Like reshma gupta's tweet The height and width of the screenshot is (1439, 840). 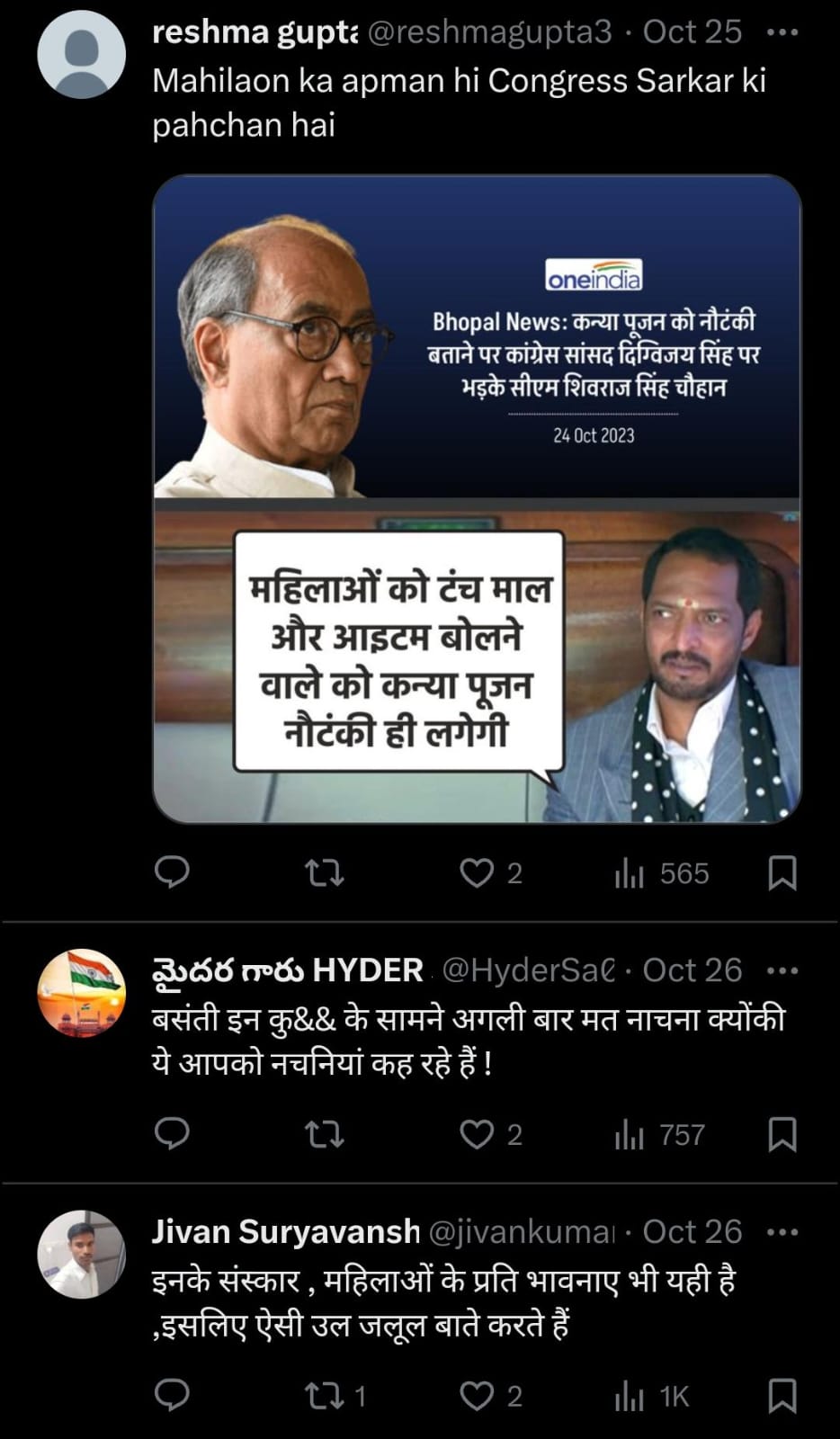[x=477, y=872]
